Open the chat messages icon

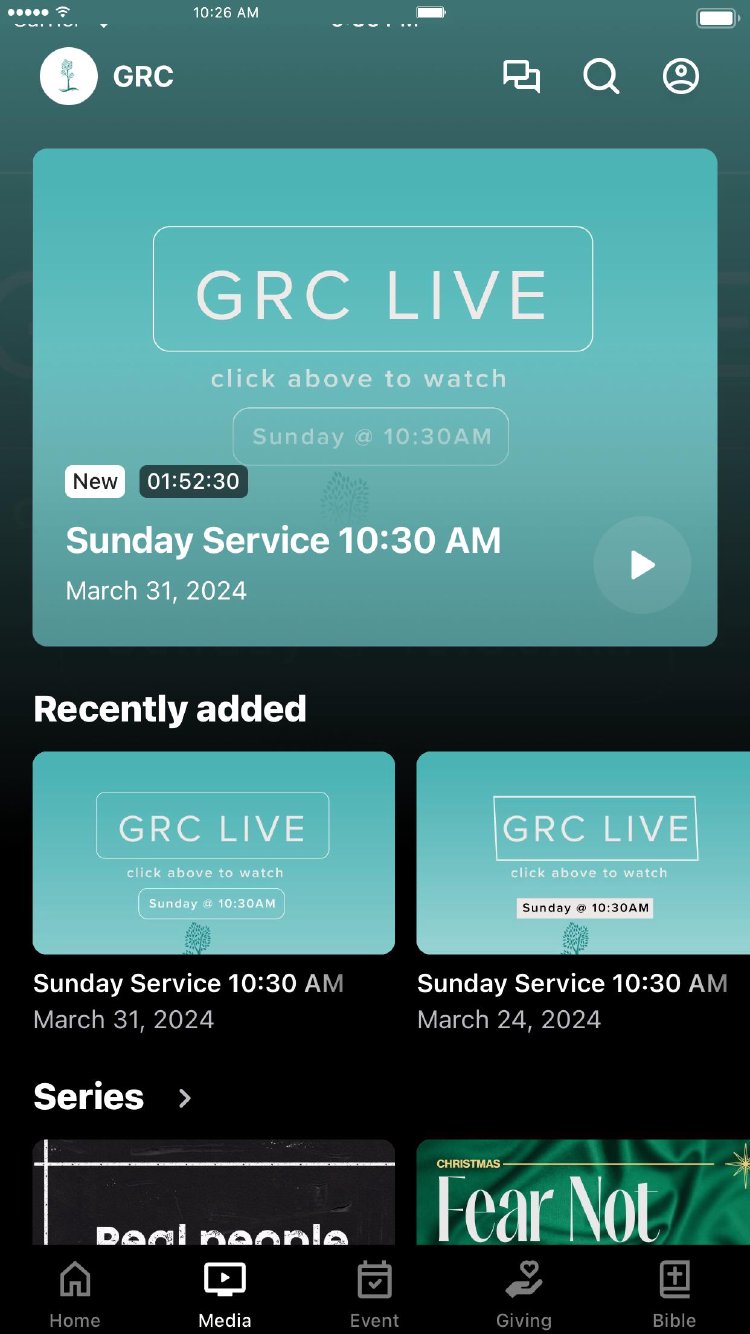coord(521,77)
